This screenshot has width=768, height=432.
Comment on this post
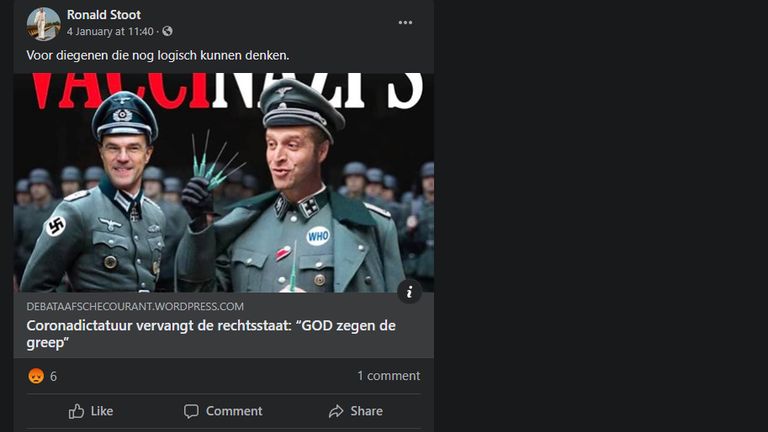click(x=223, y=411)
